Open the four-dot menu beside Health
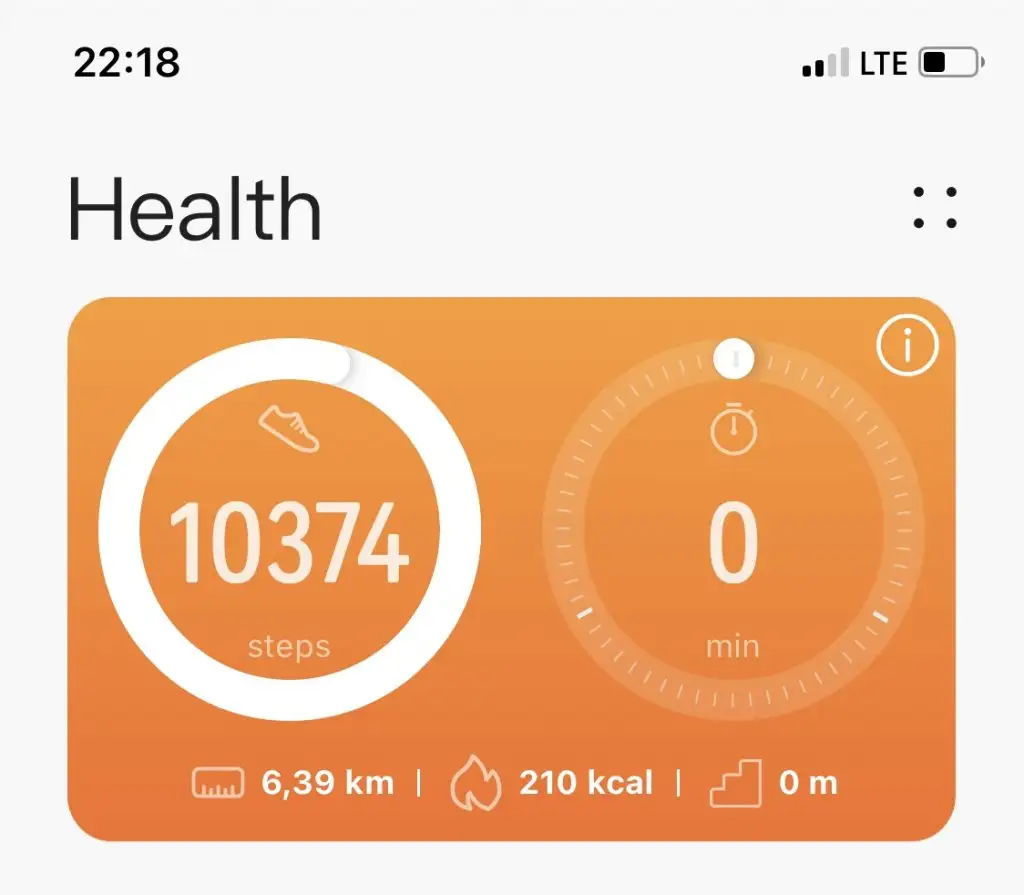This screenshot has height=895, width=1024. tap(935, 208)
